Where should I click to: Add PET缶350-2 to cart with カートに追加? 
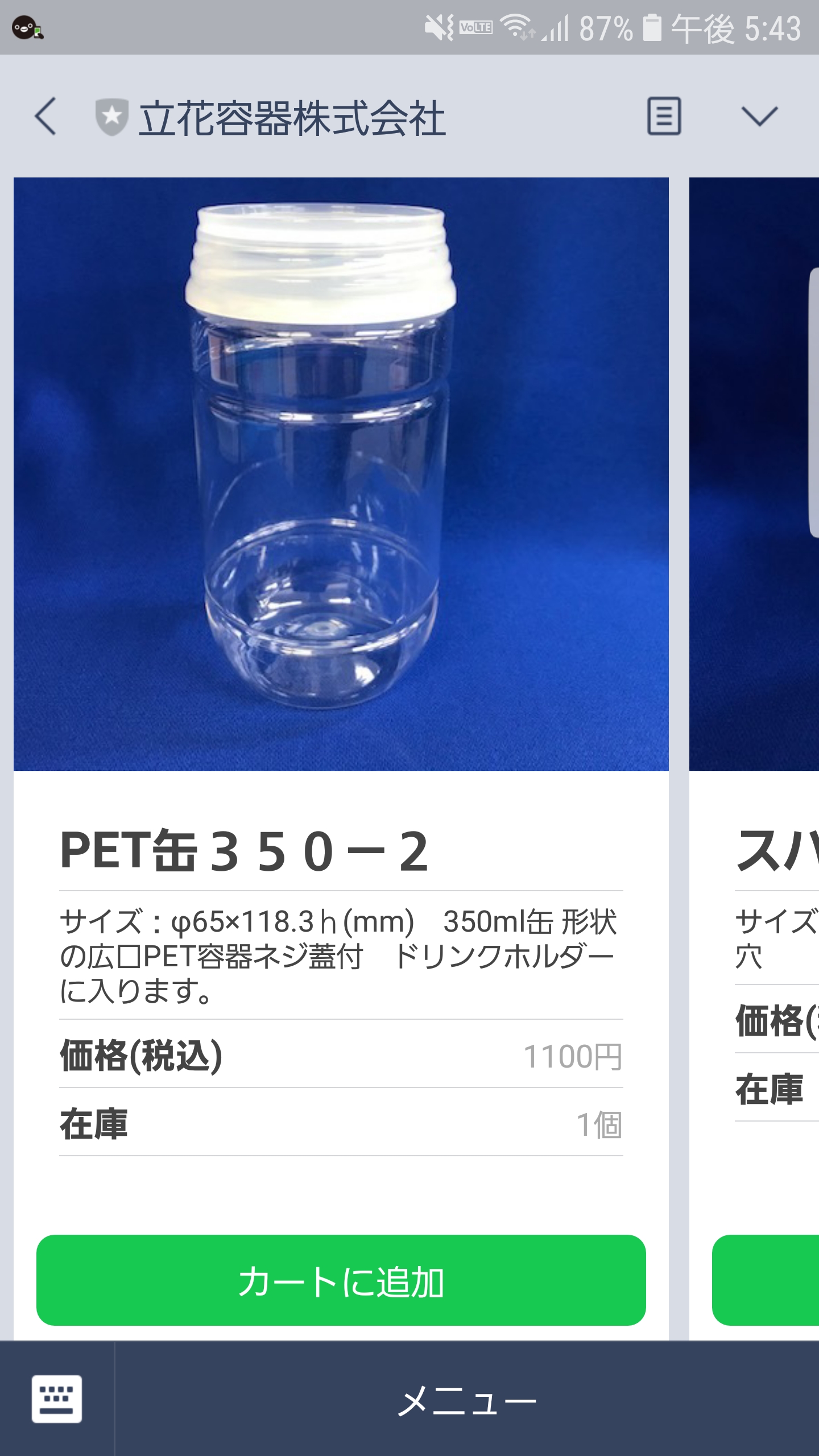pos(341,1280)
